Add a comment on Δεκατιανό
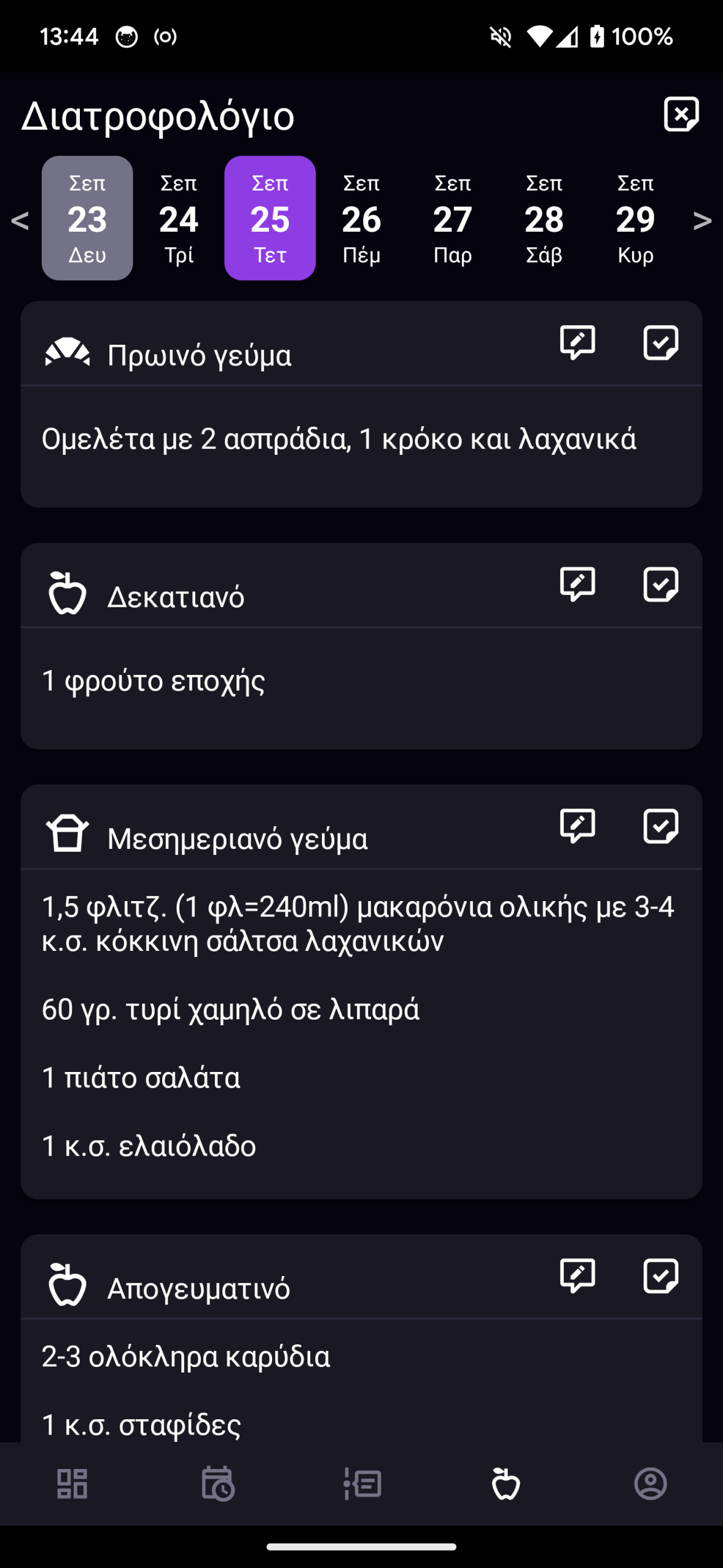723x1568 pixels. click(577, 584)
